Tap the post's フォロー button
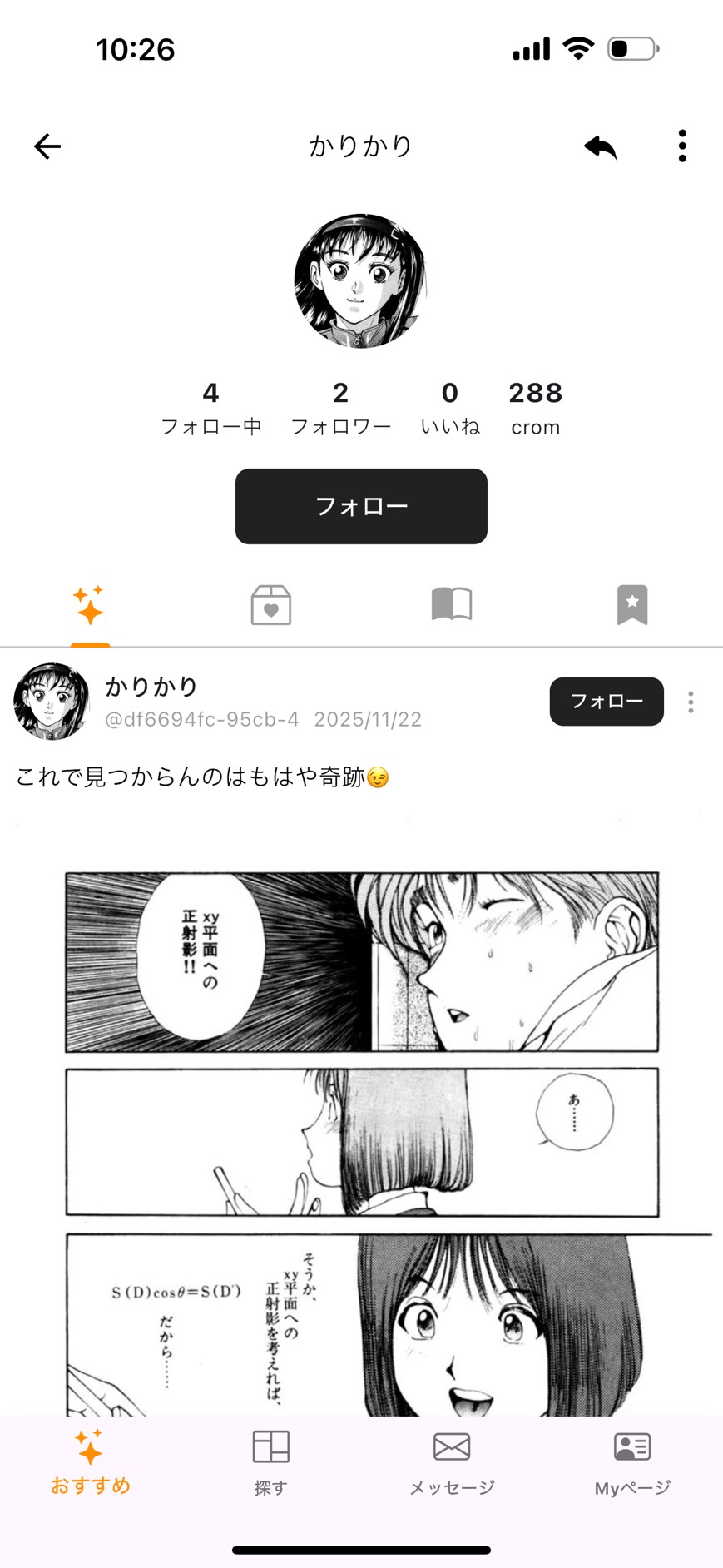 click(607, 702)
